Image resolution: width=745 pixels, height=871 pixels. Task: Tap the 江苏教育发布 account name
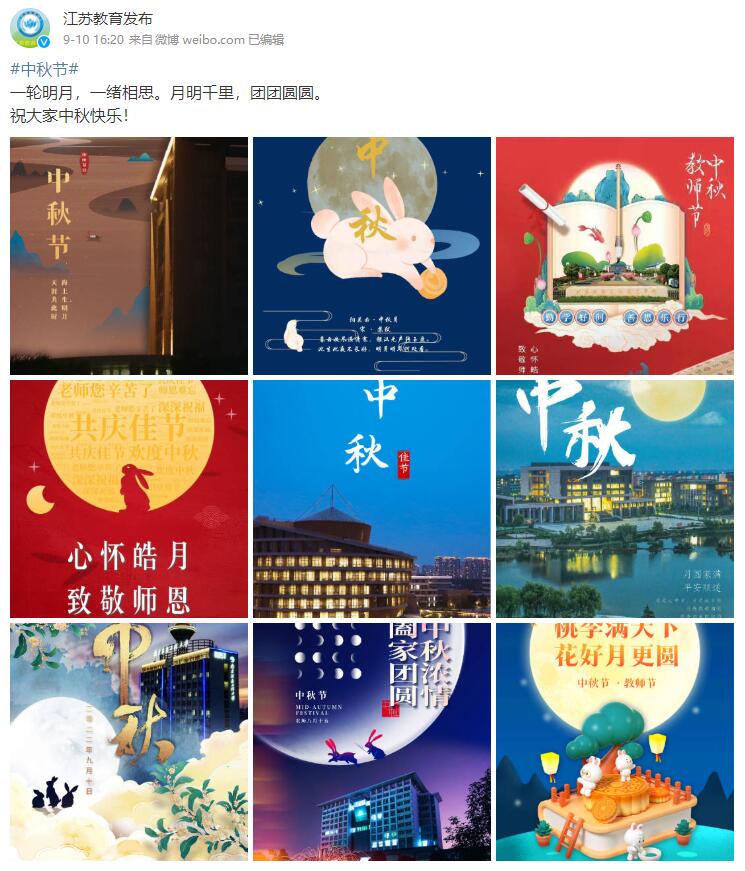107,19
